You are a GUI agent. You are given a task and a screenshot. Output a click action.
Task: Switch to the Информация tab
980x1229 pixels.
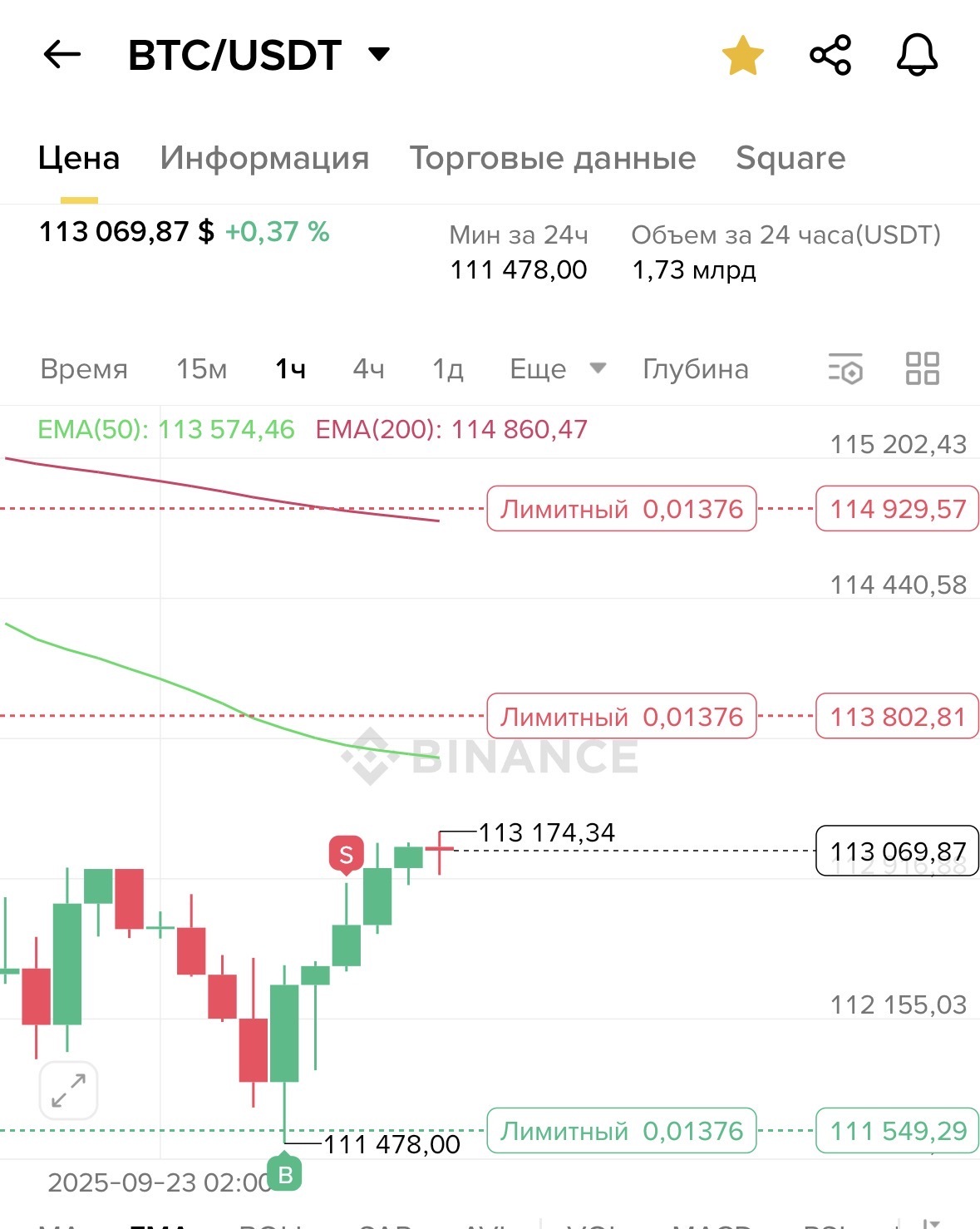264,158
